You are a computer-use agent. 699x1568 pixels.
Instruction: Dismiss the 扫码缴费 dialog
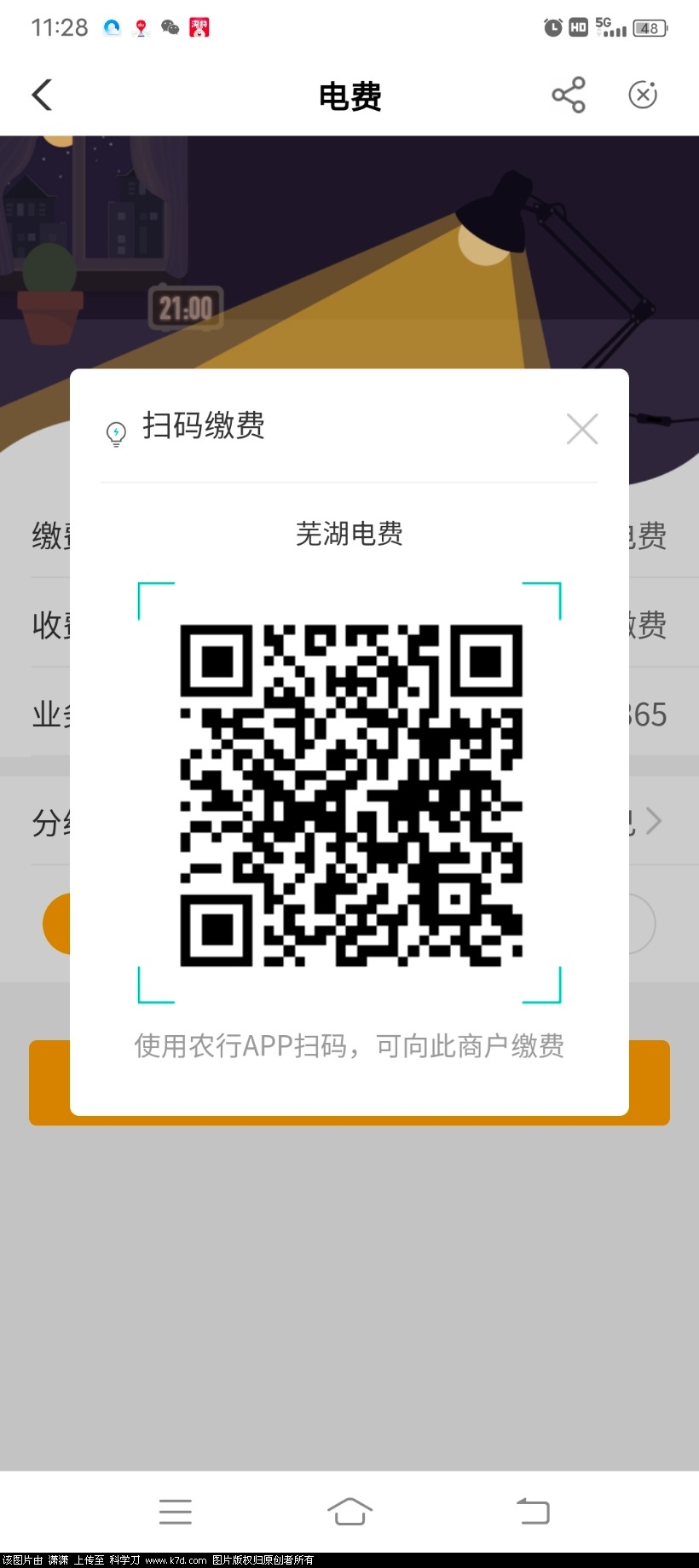tap(582, 429)
